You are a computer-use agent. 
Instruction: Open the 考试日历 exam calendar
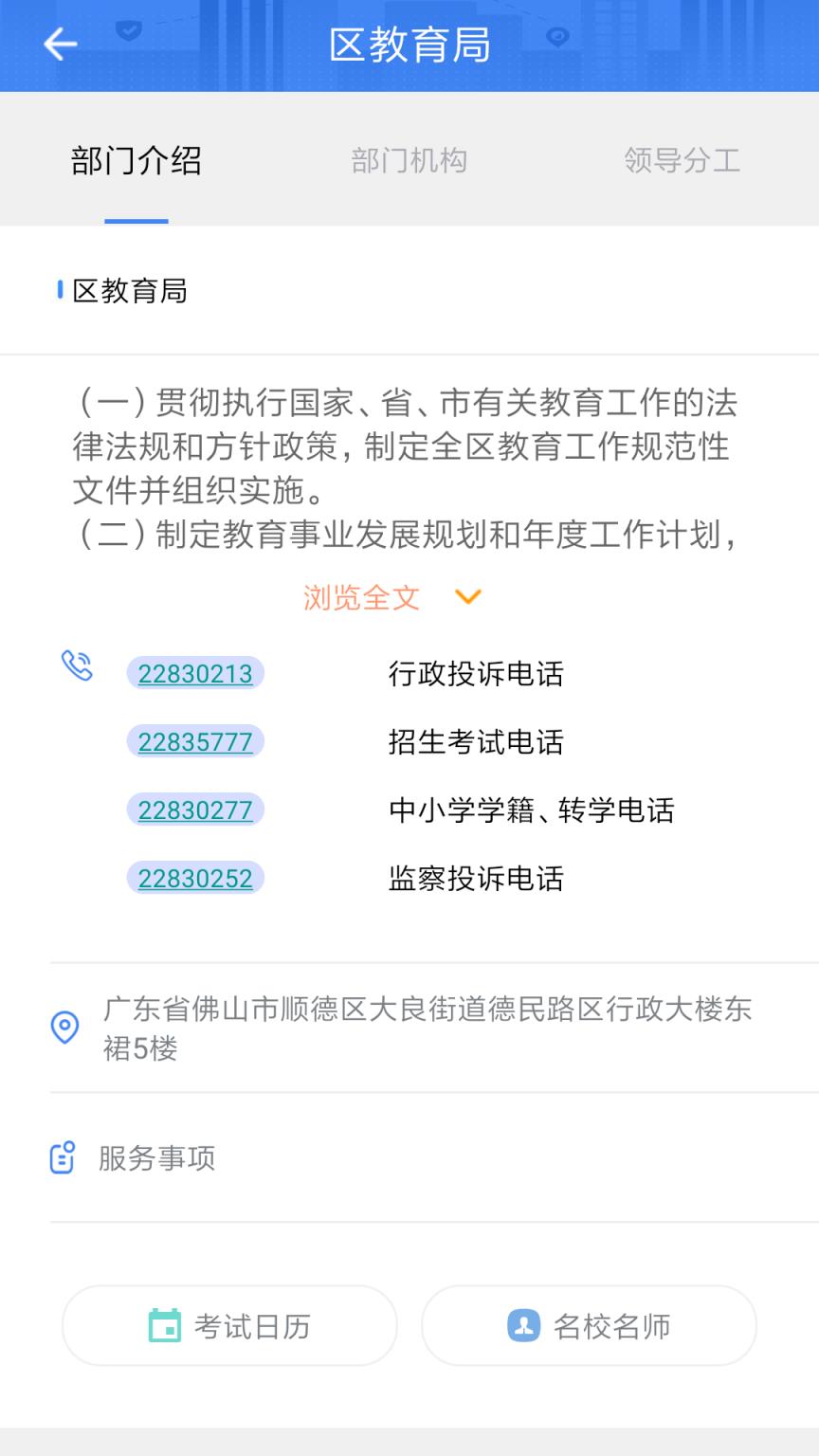click(x=228, y=1326)
